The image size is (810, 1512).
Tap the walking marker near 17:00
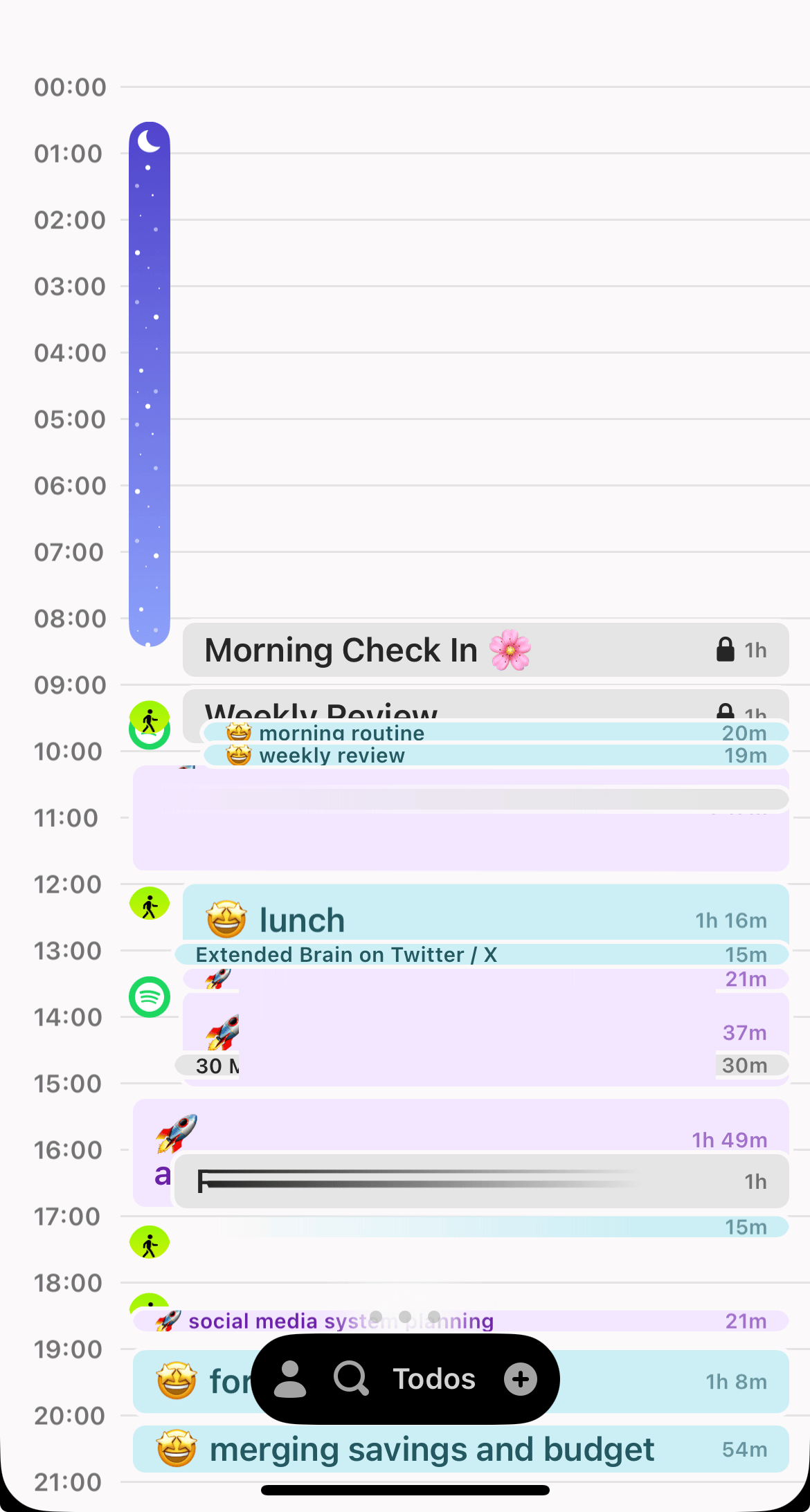[x=150, y=1243]
